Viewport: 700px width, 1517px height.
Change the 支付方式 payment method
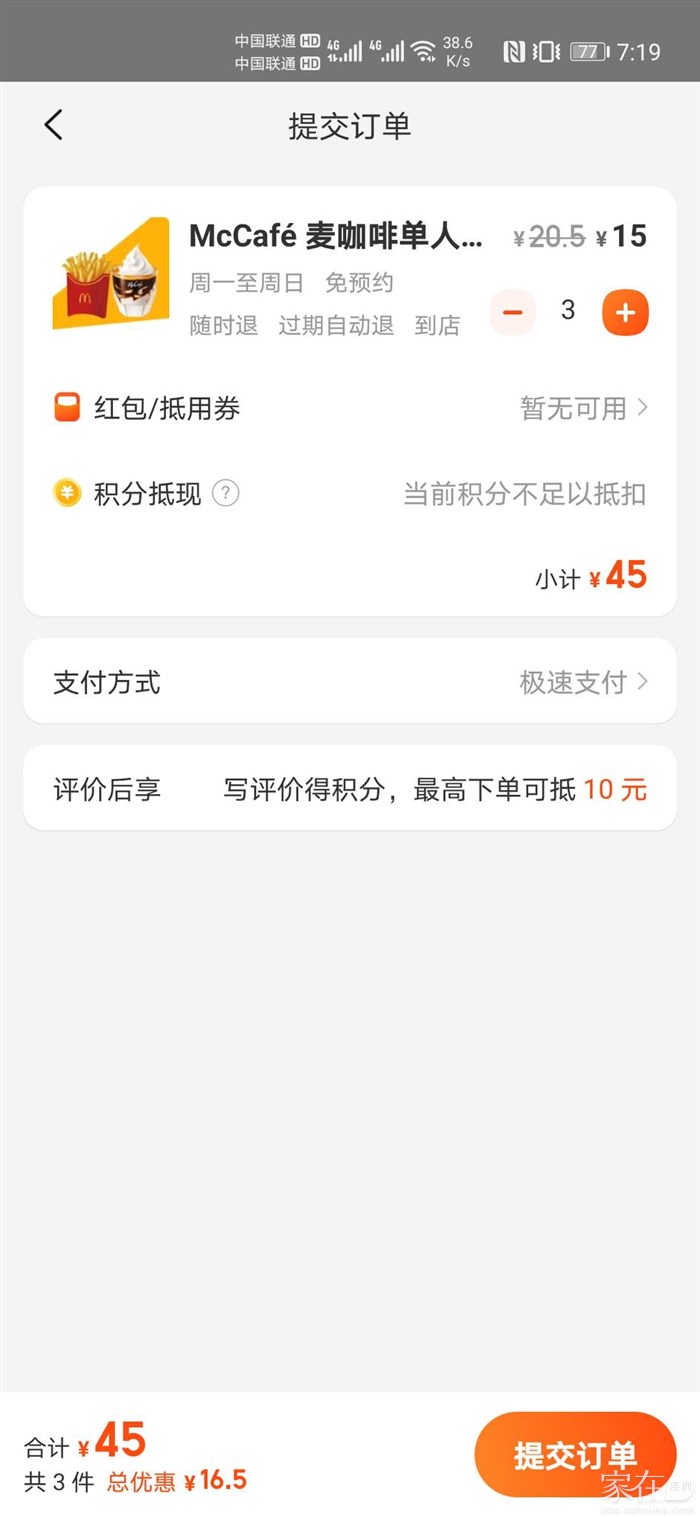tap(350, 682)
